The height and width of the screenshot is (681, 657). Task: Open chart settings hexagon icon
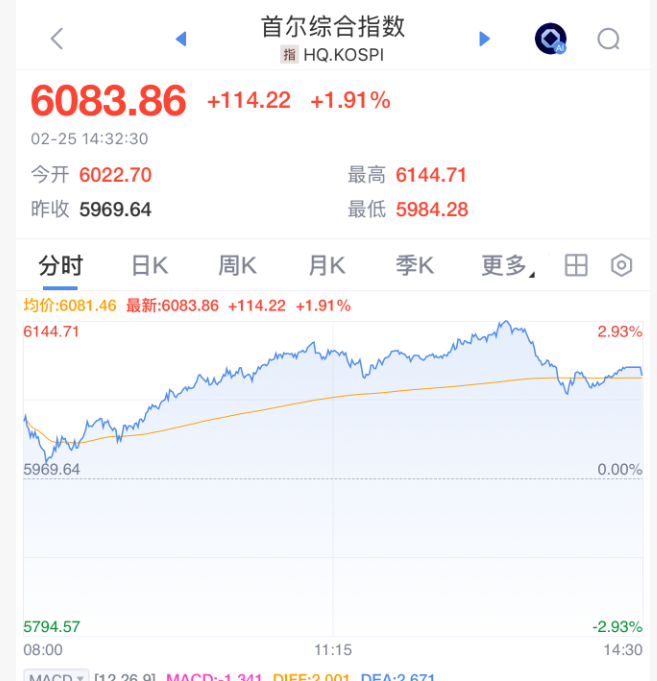click(621, 265)
